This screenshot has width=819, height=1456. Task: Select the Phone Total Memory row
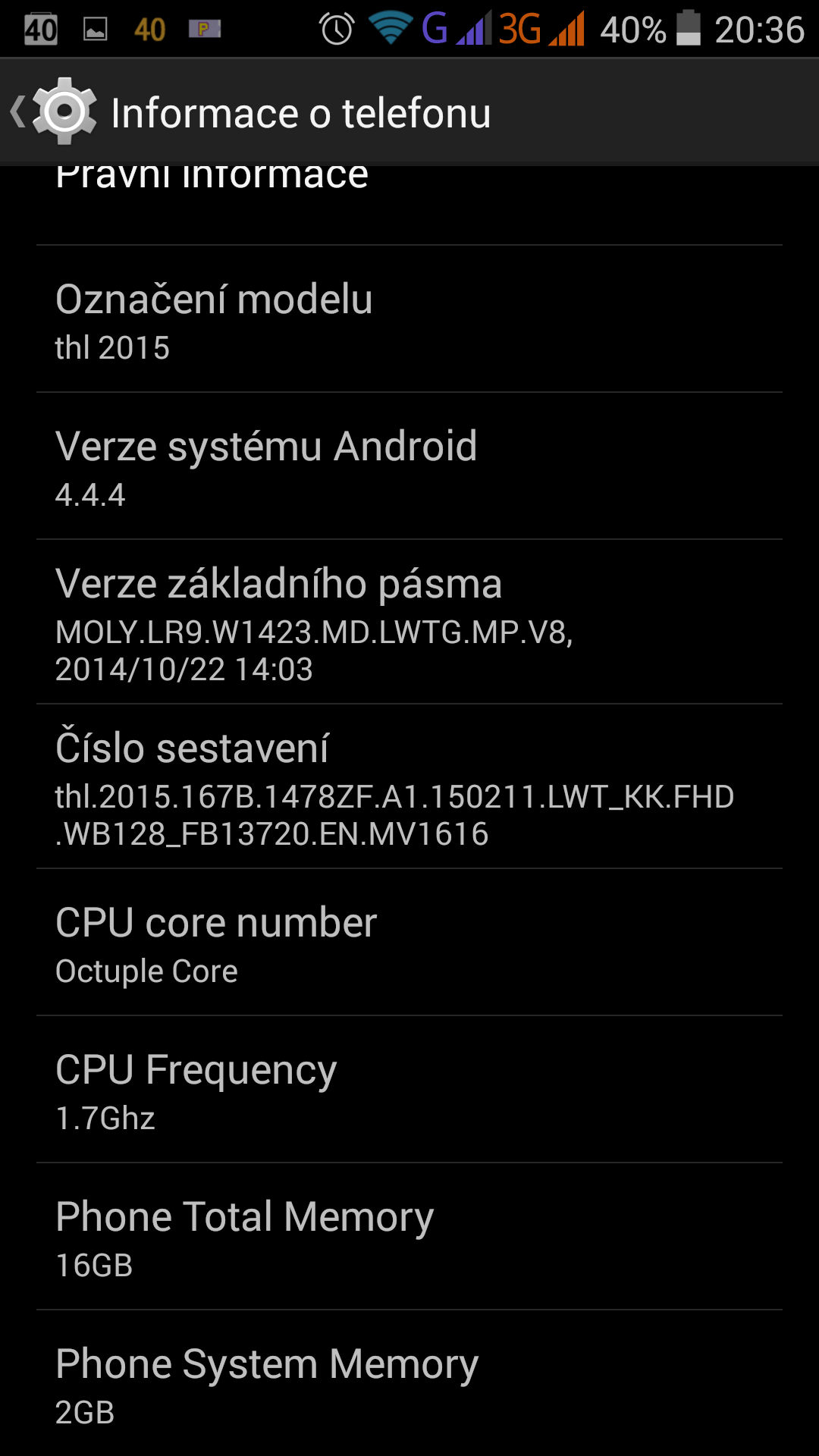pos(409,1237)
